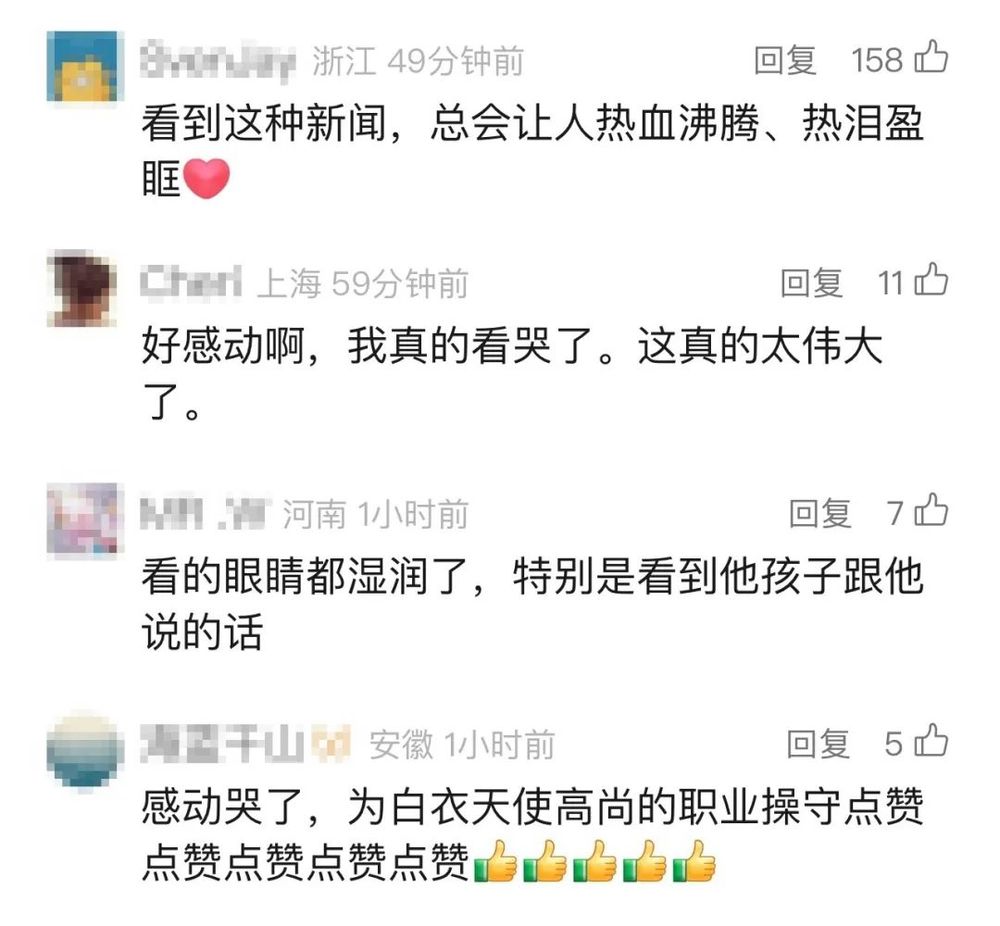View the 河南 commenter's avatar

[85, 519]
